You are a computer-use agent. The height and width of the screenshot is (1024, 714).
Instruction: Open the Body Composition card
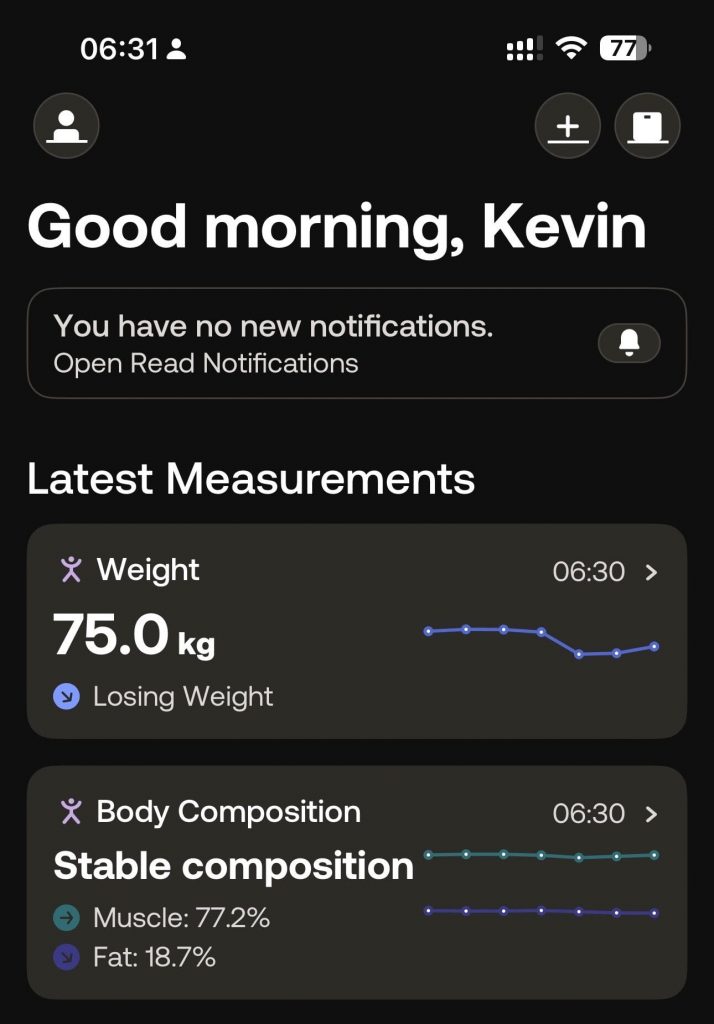tap(356, 881)
